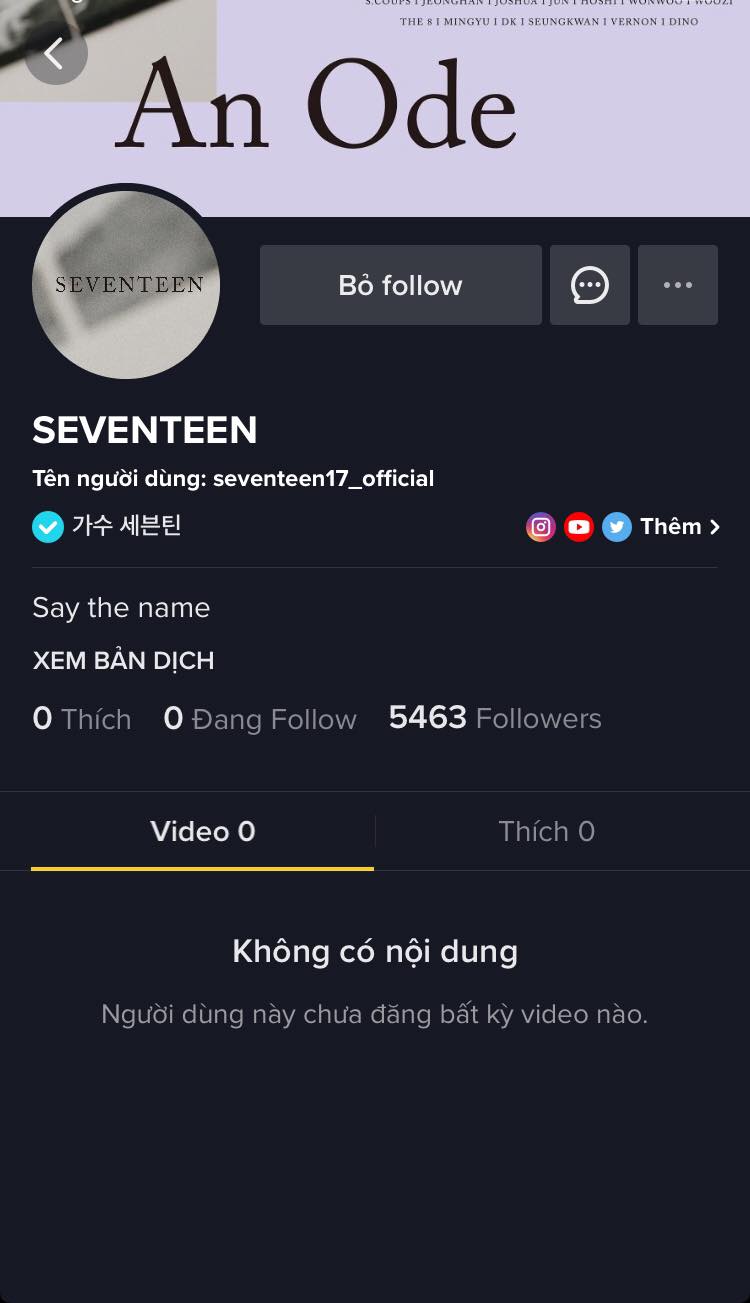The width and height of the screenshot is (750, 1303).
Task: View the 5463 Followers list
Action: tap(495, 718)
